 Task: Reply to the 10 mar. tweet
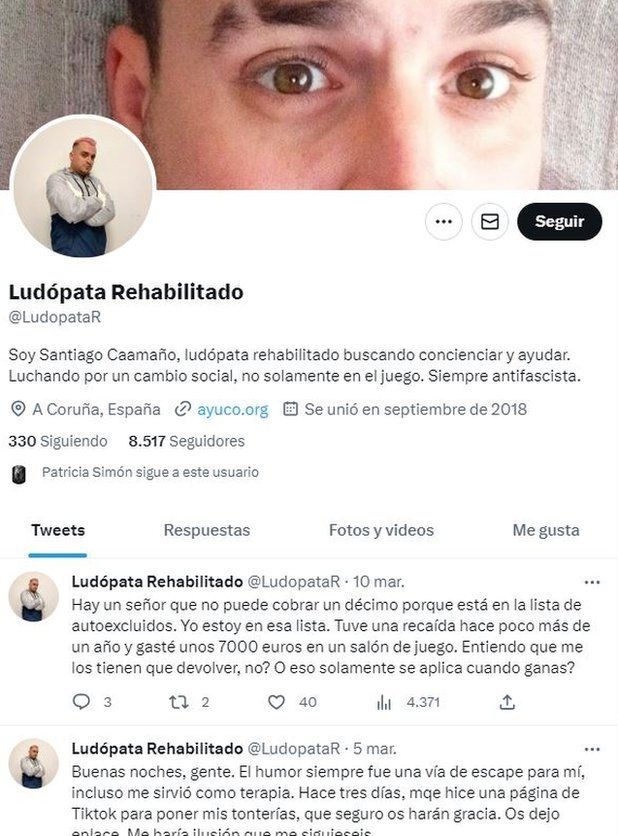pos(82,702)
